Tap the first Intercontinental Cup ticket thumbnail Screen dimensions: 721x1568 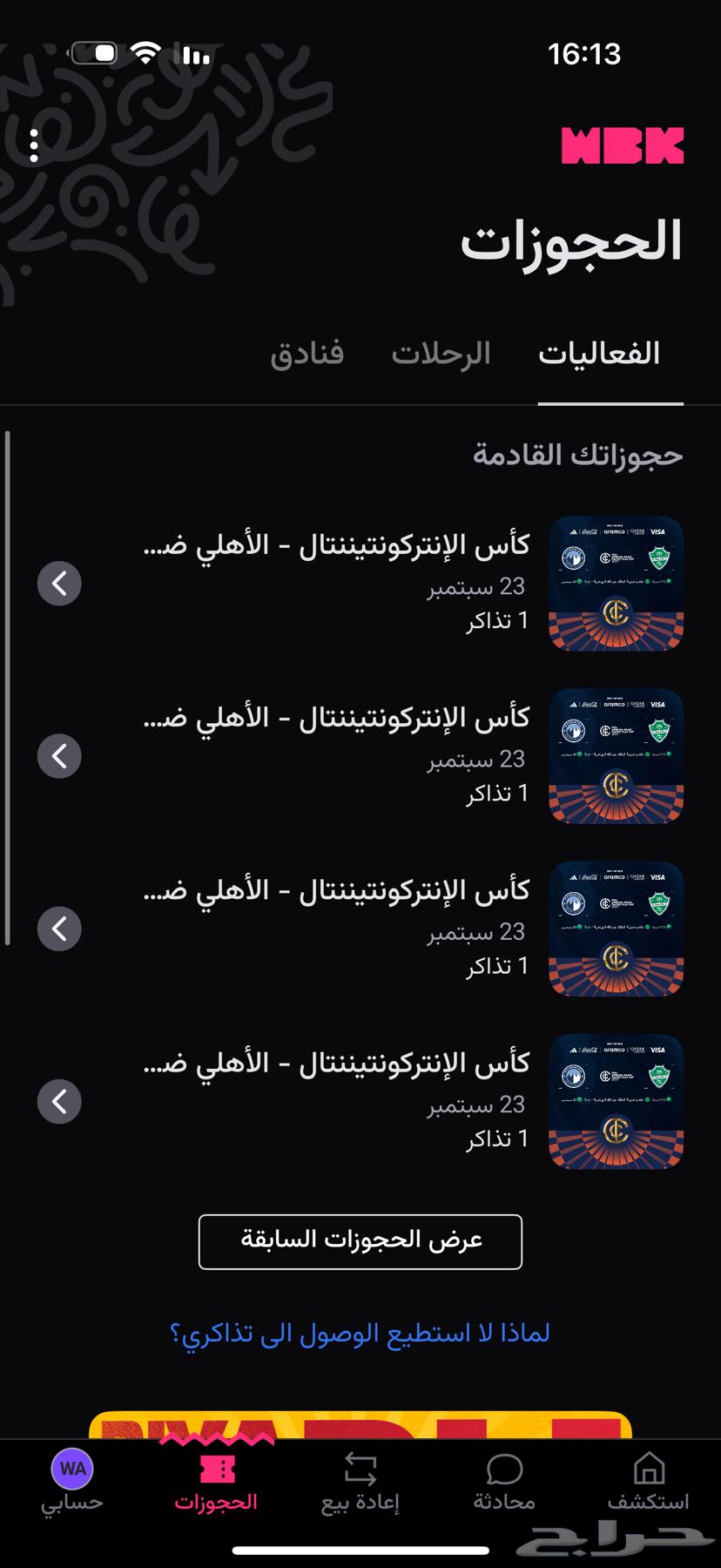(x=616, y=584)
